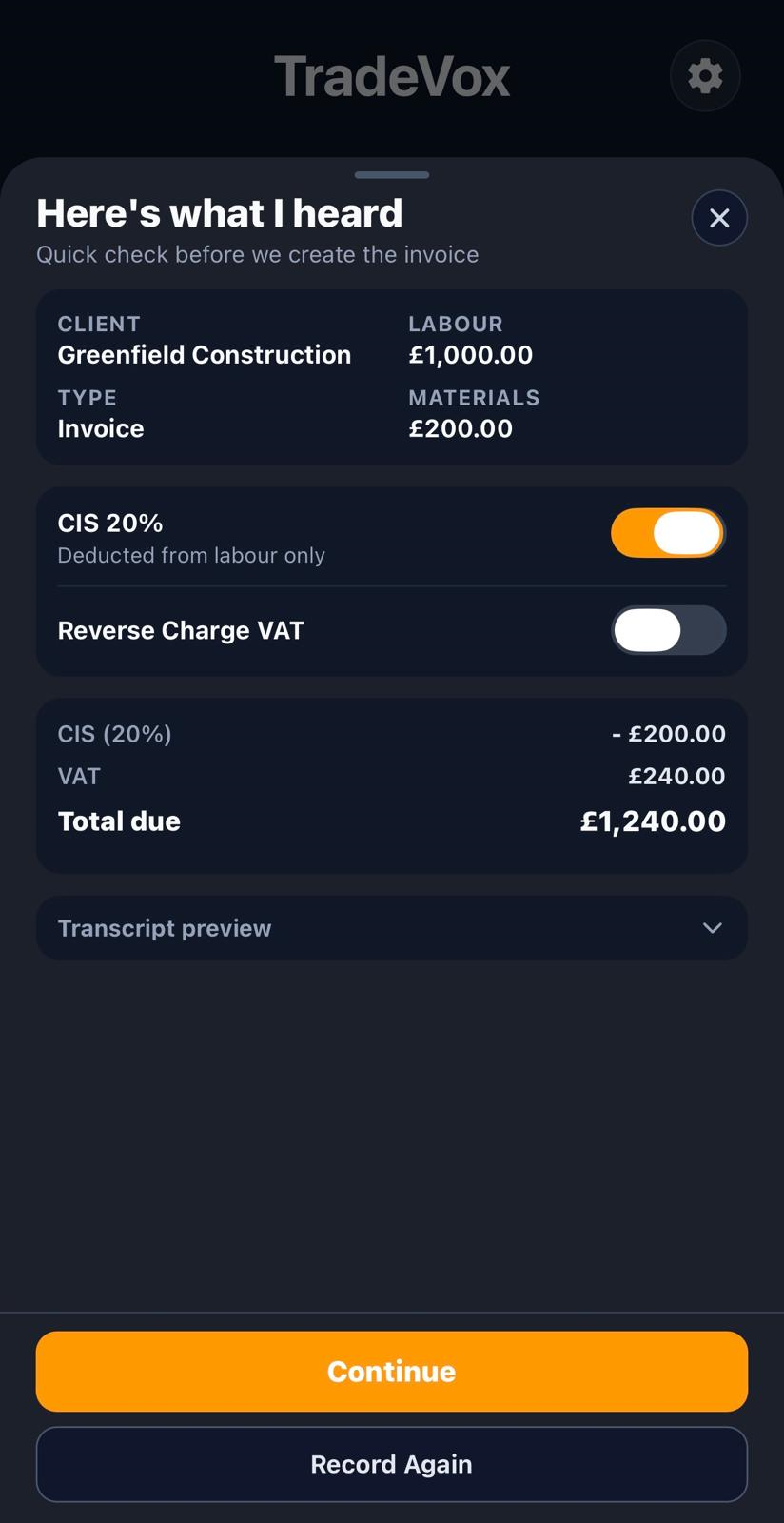Viewport: 784px width, 1523px height.
Task: Click the Here's what I heard heading
Action: (x=220, y=212)
